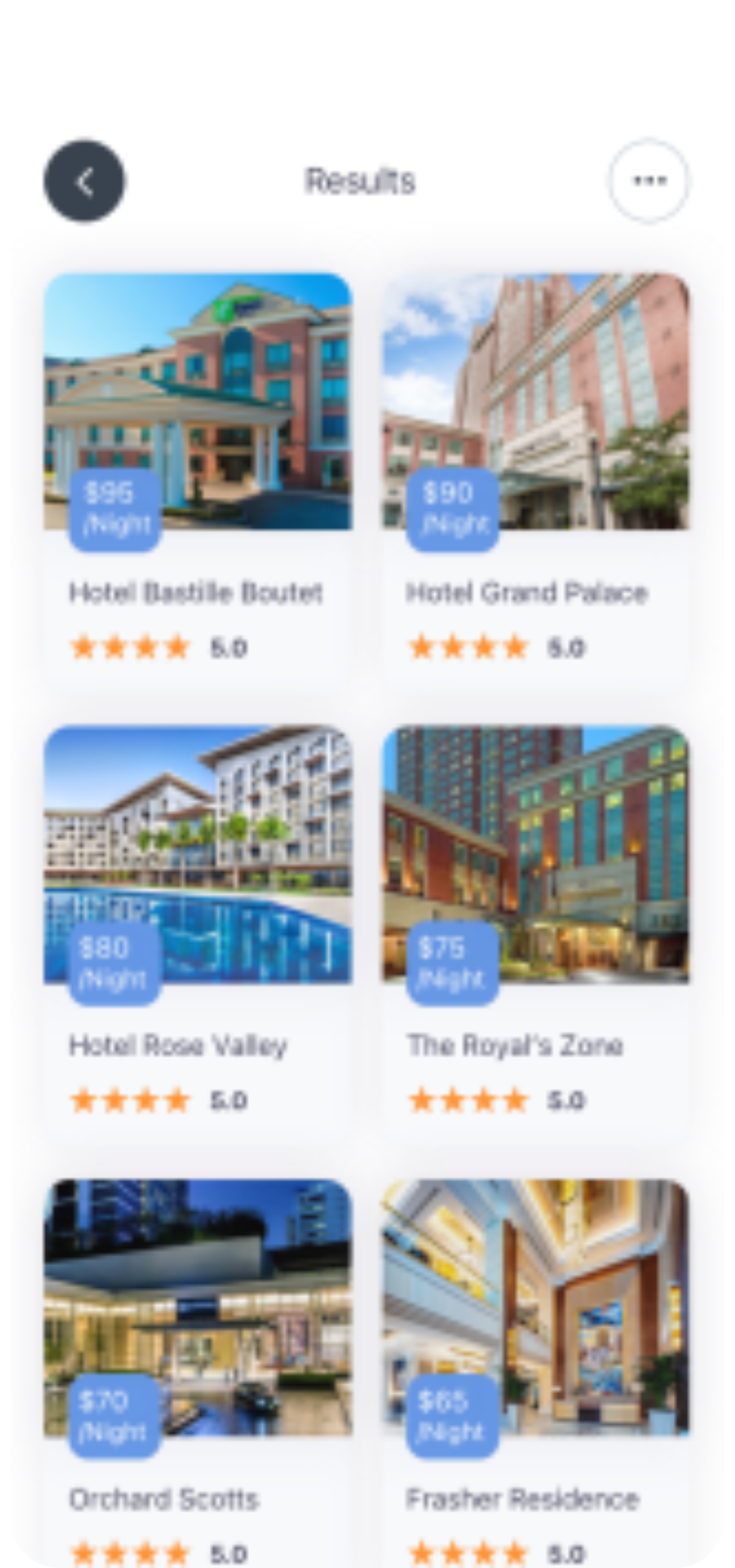735x1568 pixels.
Task: Open the Frasher Residence card
Action: click(x=536, y=1372)
